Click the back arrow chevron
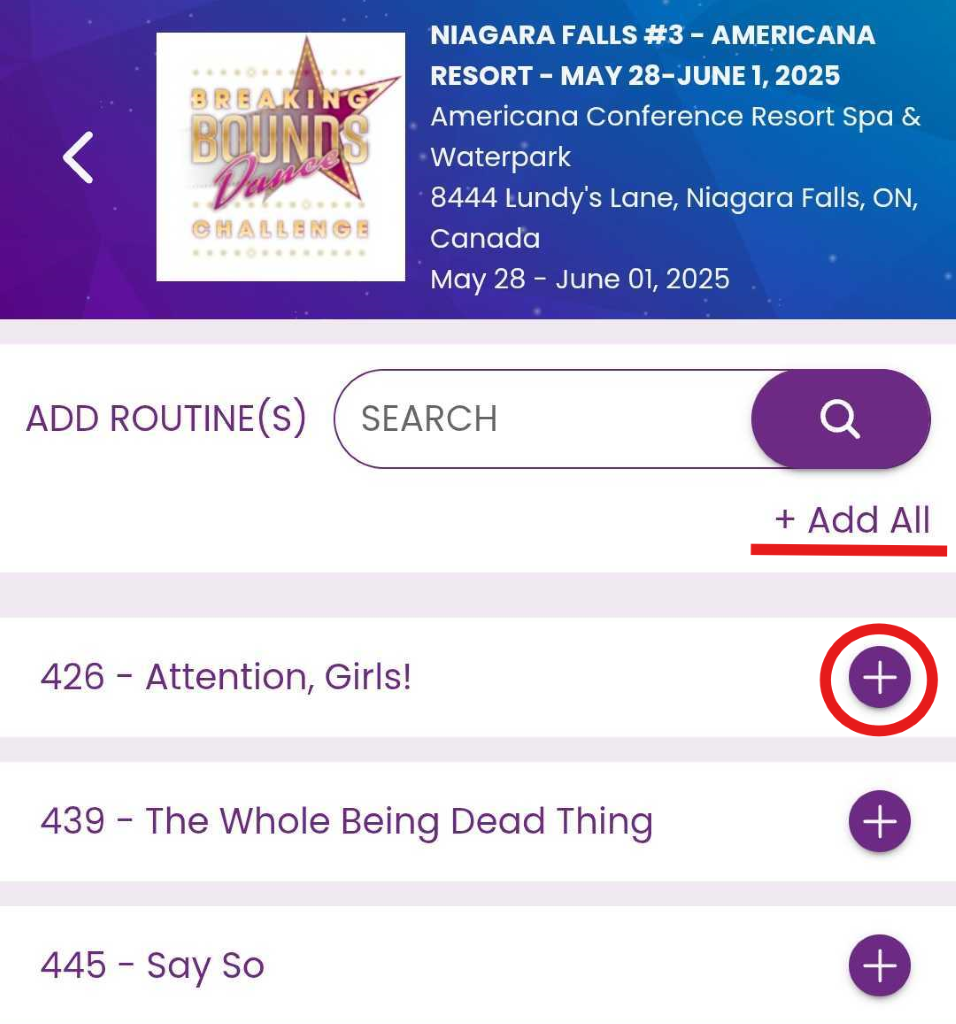956x1024 pixels. [x=77, y=157]
